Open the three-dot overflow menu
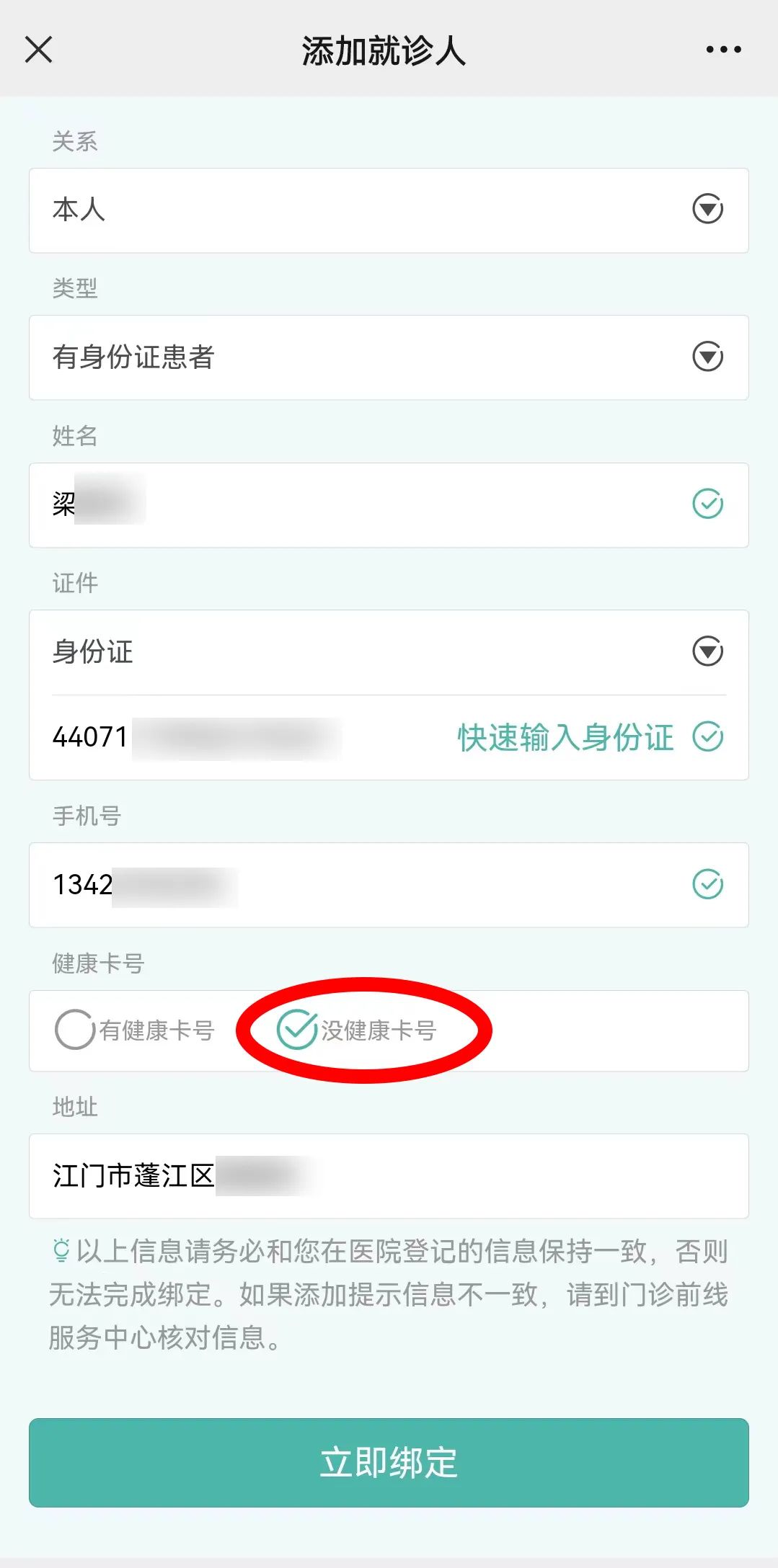 tap(723, 50)
